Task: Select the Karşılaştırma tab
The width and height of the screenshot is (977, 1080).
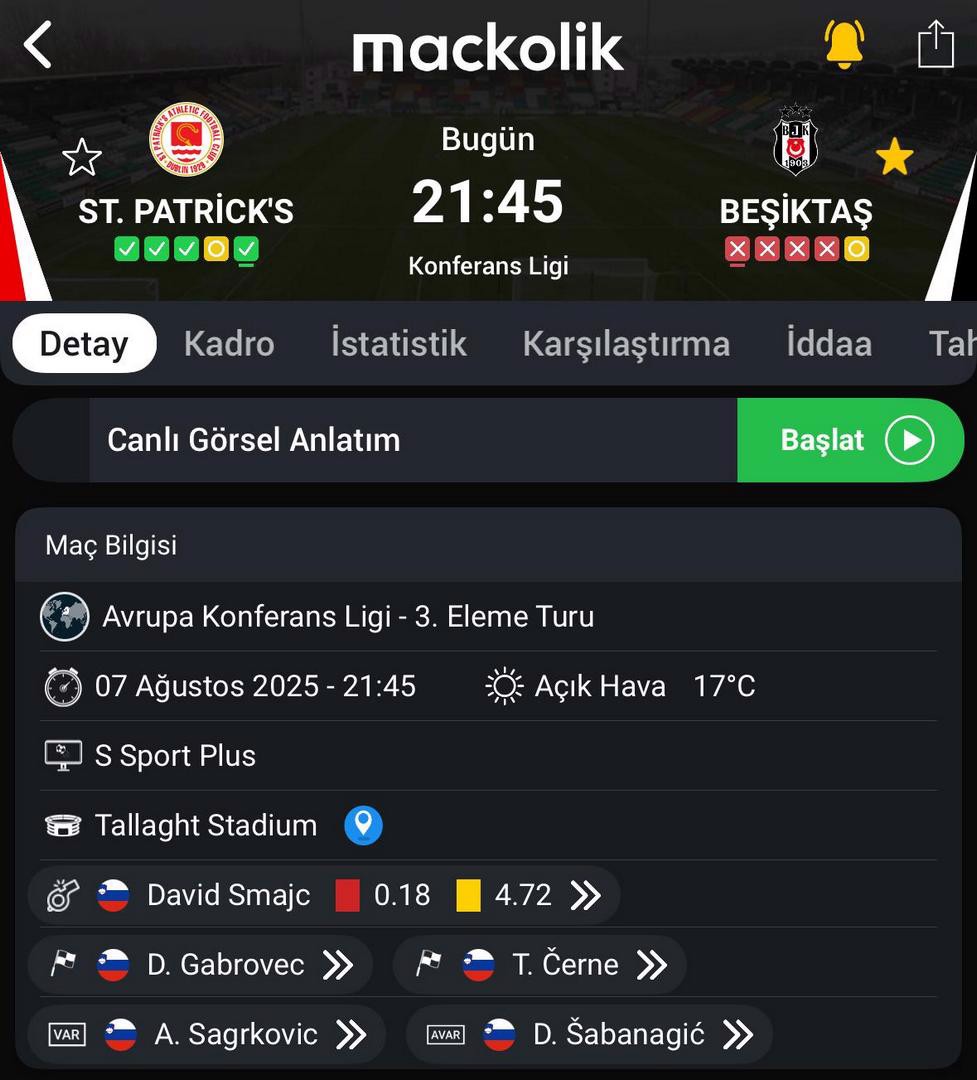Action: click(626, 344)
